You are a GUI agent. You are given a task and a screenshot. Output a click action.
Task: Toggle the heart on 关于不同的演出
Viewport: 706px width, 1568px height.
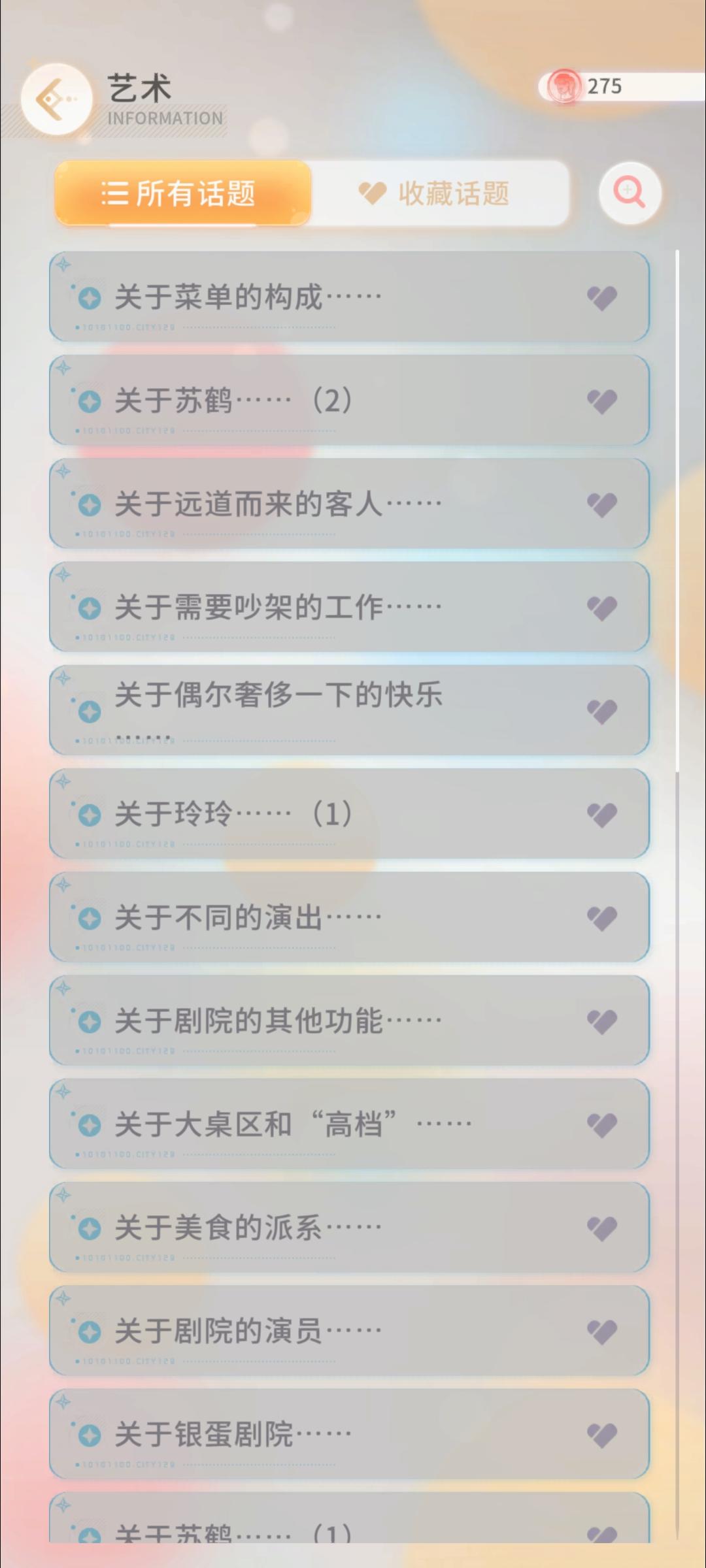tap(601, 917)
